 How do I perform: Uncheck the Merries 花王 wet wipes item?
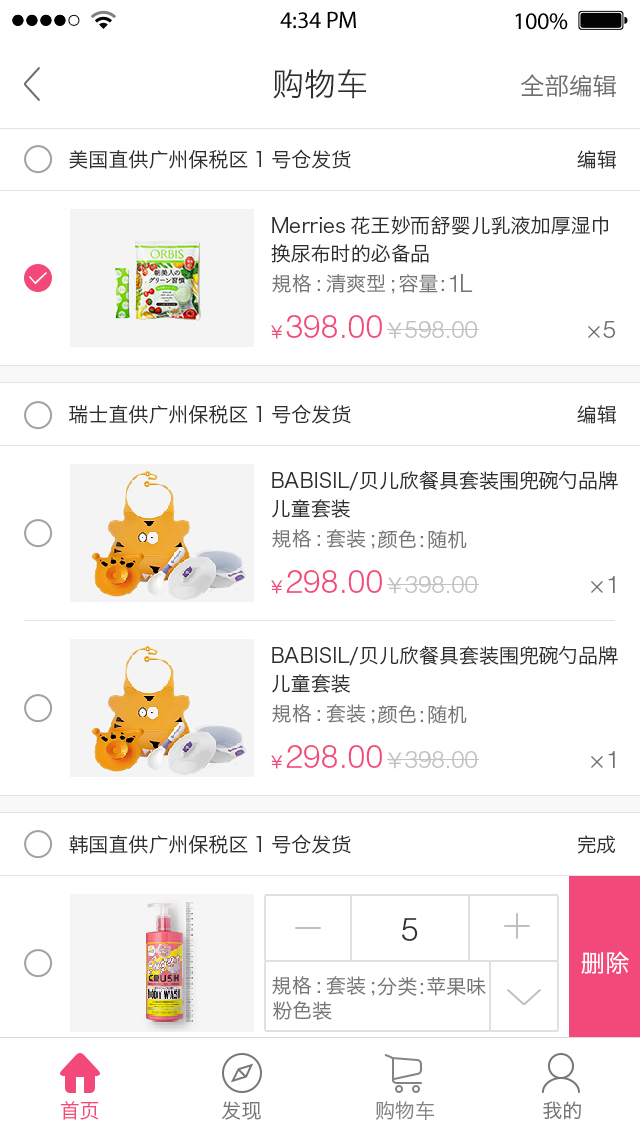coord(38,278)
